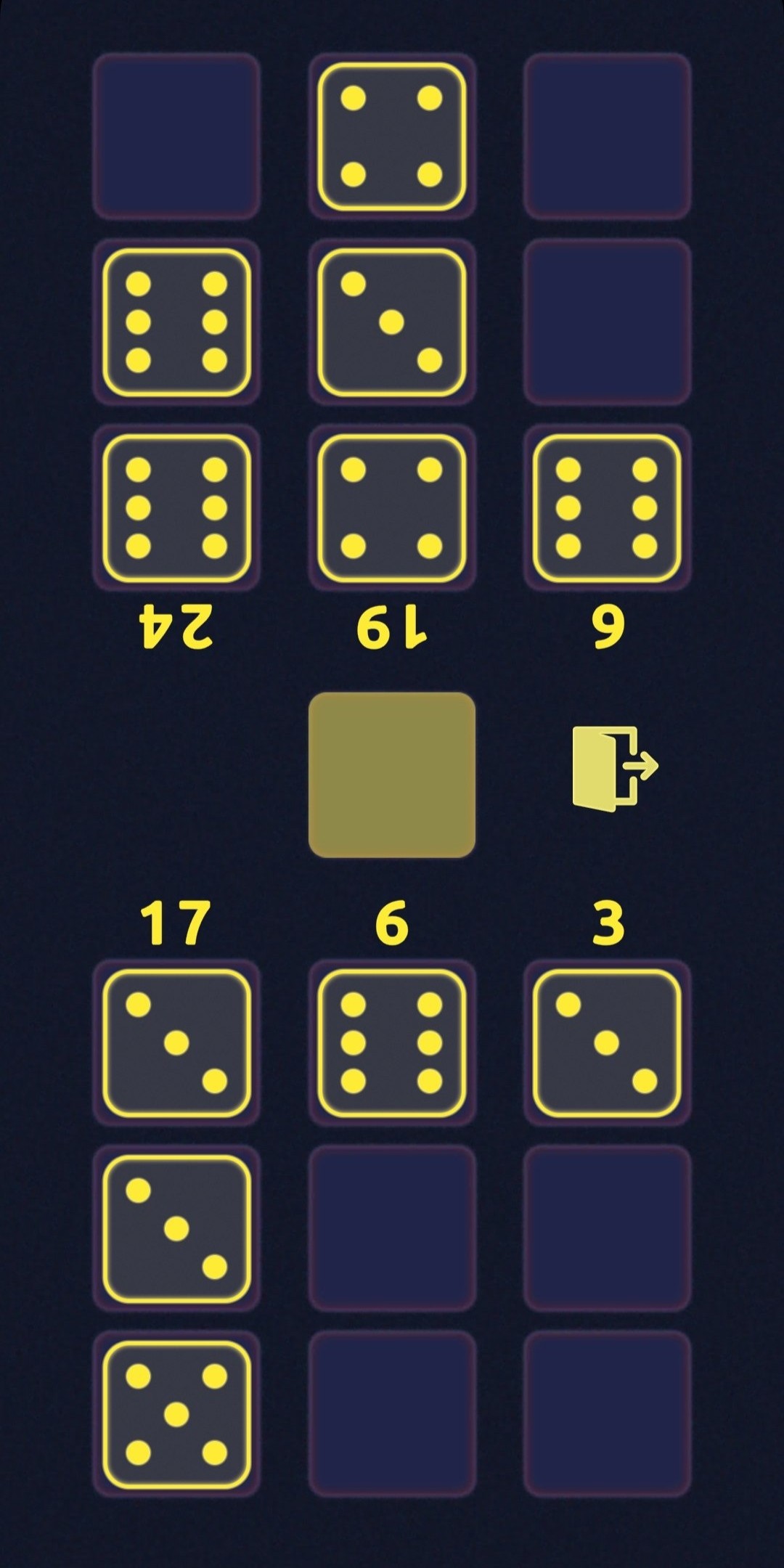Screen dimensions: 784x1568
Task: Tap the exit door icon to leave the game
Action: [x=615, y=768]
